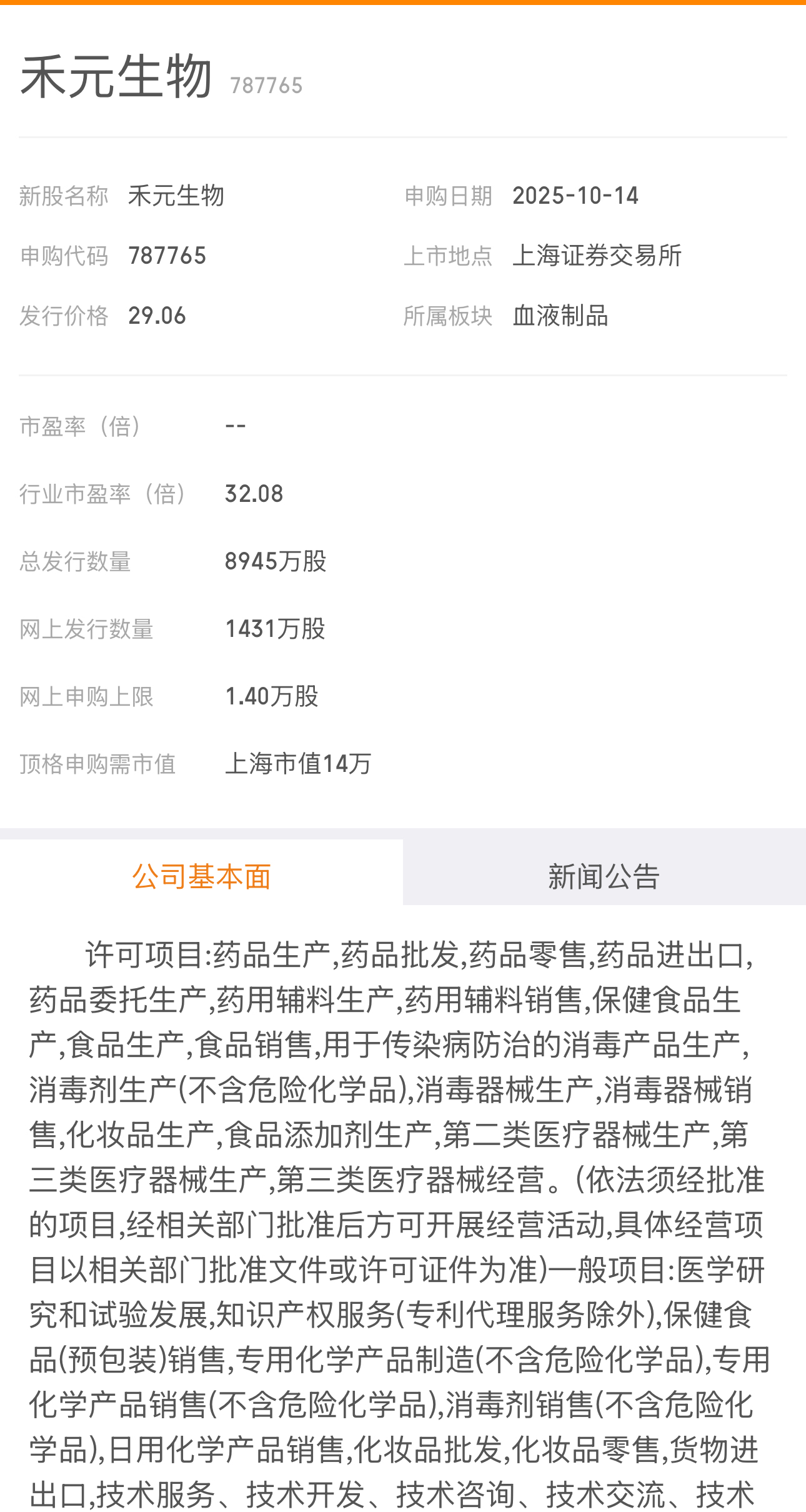Image resolution: width=806 pixels, height=1512 pixels.
Task: Select the 公司基本面 tab
Action: click(x=201, y=876)
